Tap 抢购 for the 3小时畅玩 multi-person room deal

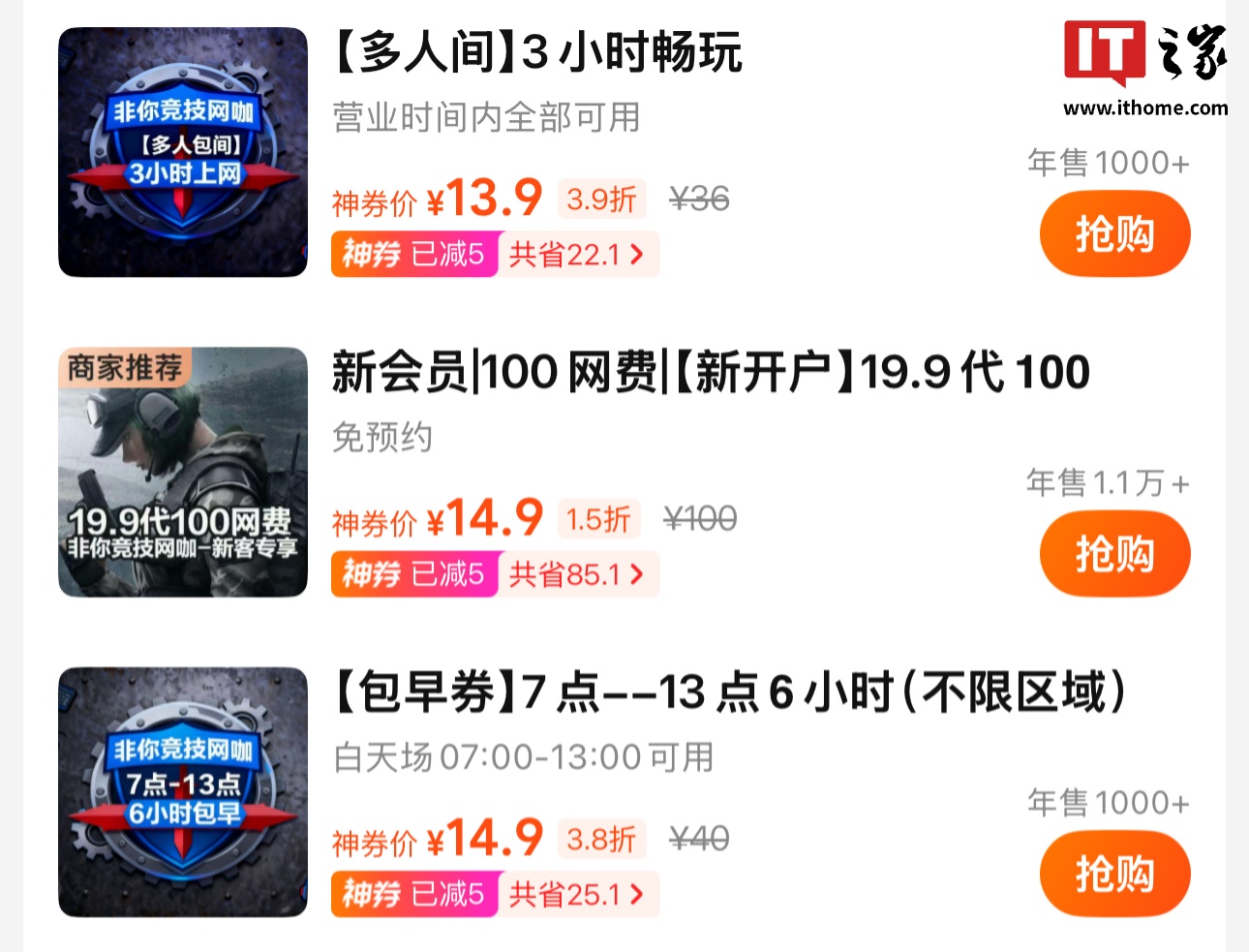click(1114, 234)
